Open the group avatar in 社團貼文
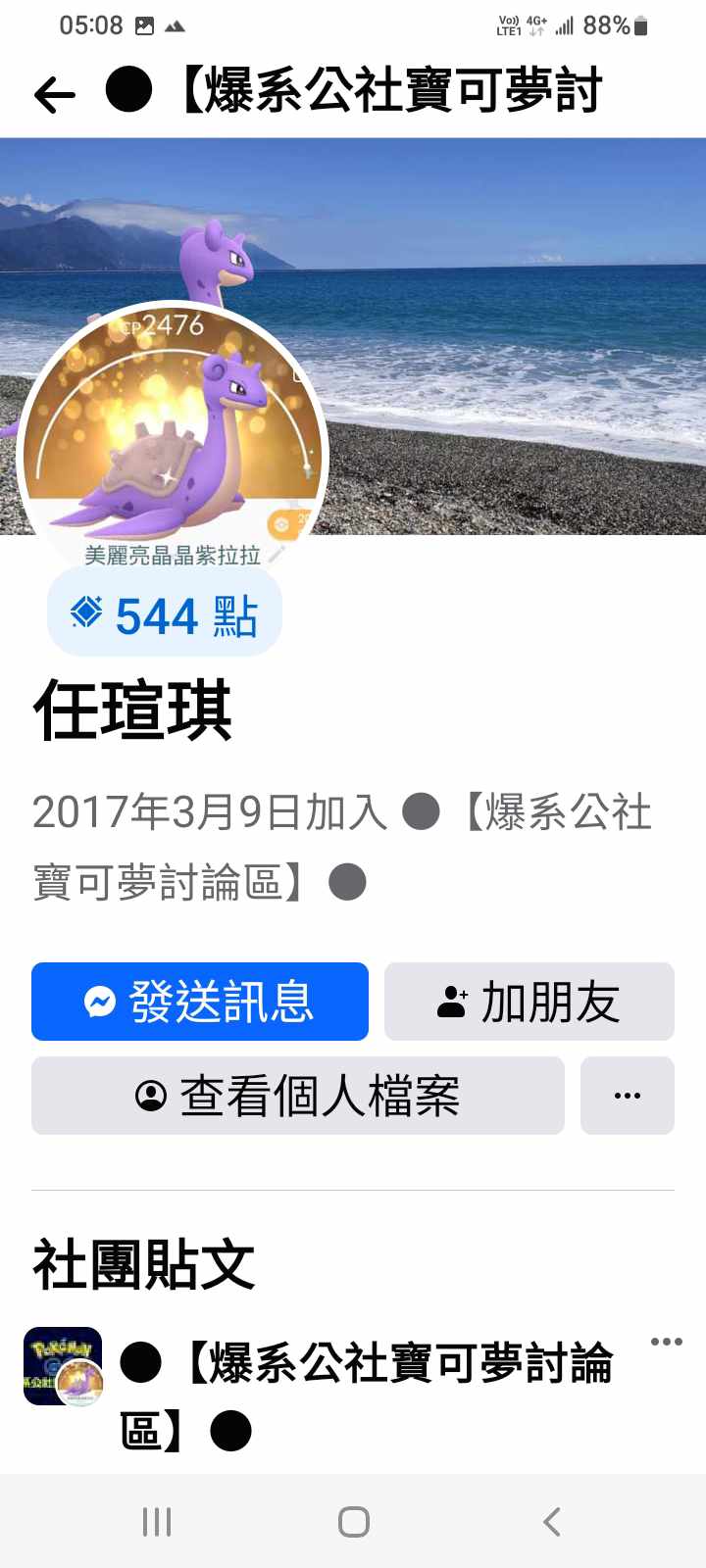Viewport: 706px width, 1568px height. [63, 1366]
